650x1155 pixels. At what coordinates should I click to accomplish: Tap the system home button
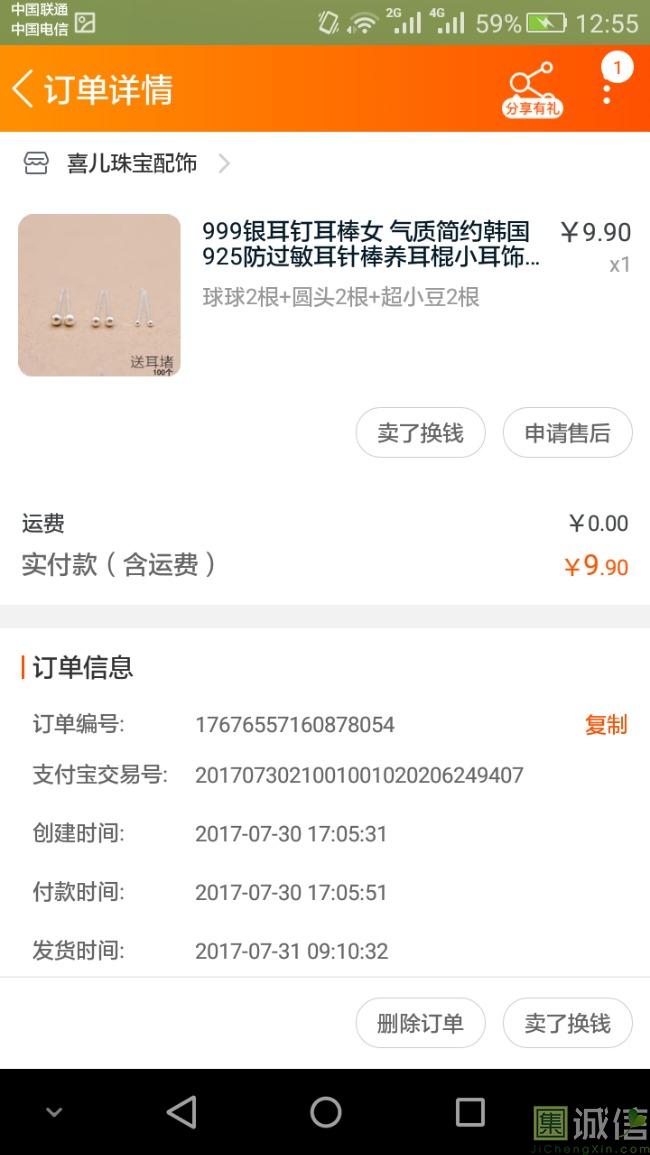click(325, 1112)
